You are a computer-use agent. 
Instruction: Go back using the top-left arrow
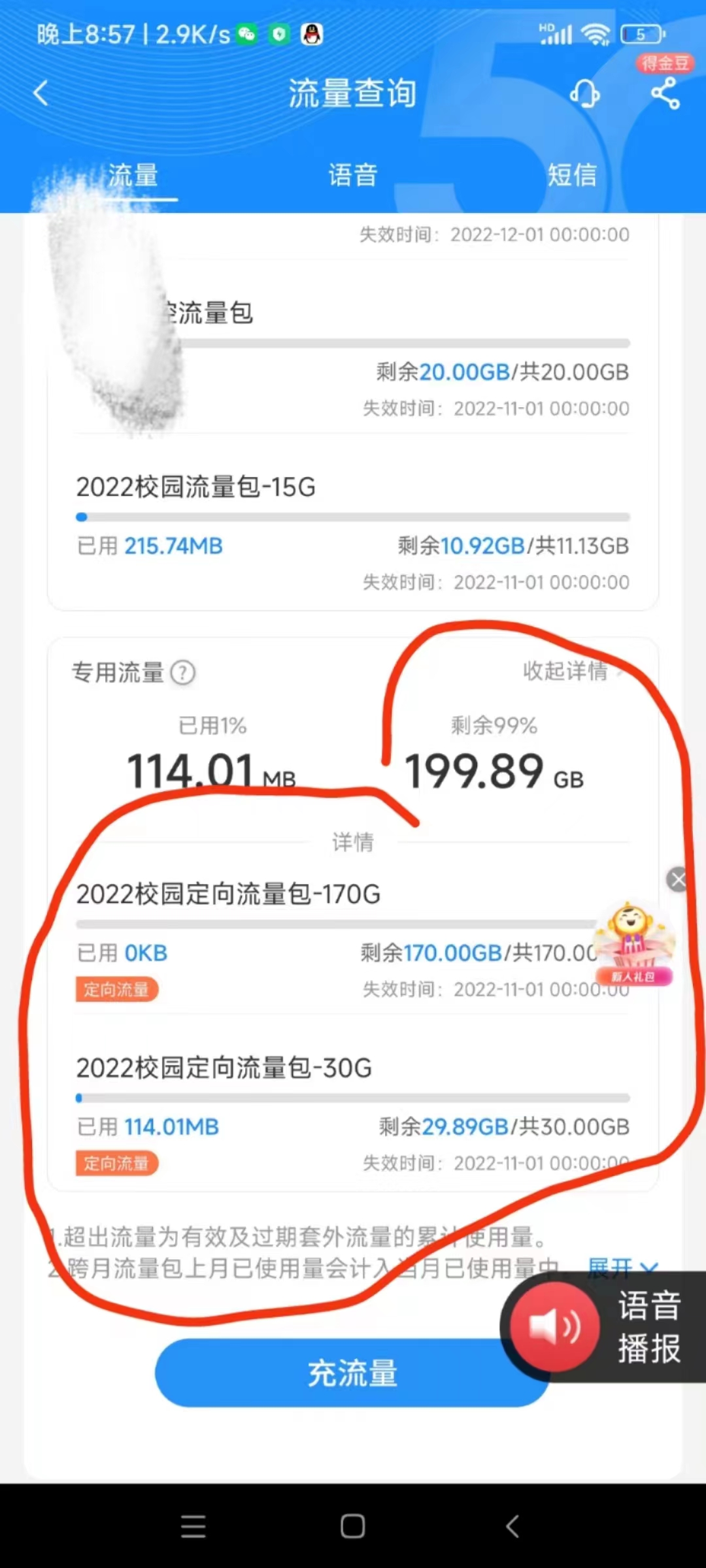tap(41, 93)
